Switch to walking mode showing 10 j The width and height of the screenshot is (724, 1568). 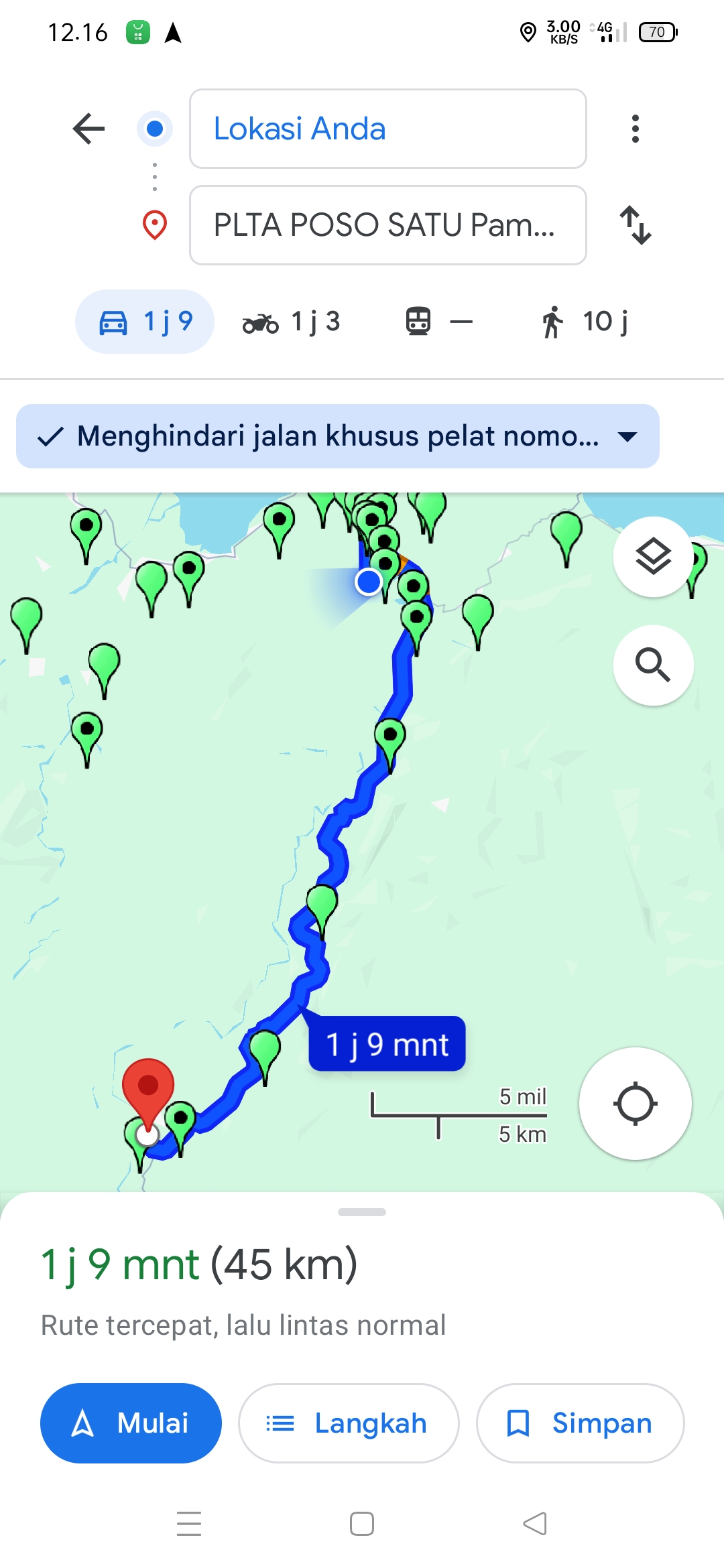585,322
